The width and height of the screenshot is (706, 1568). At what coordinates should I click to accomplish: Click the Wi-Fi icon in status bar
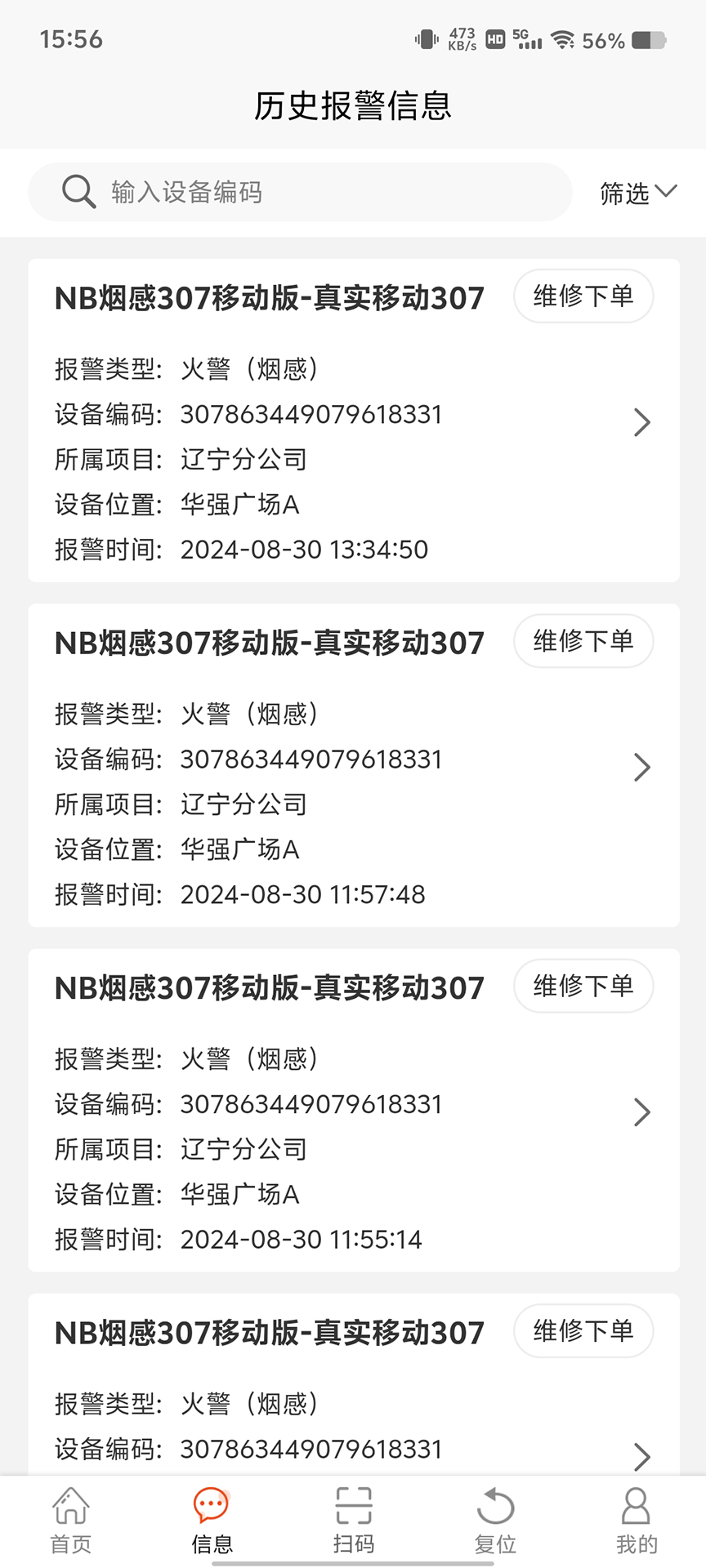click(x=563, y=39)
